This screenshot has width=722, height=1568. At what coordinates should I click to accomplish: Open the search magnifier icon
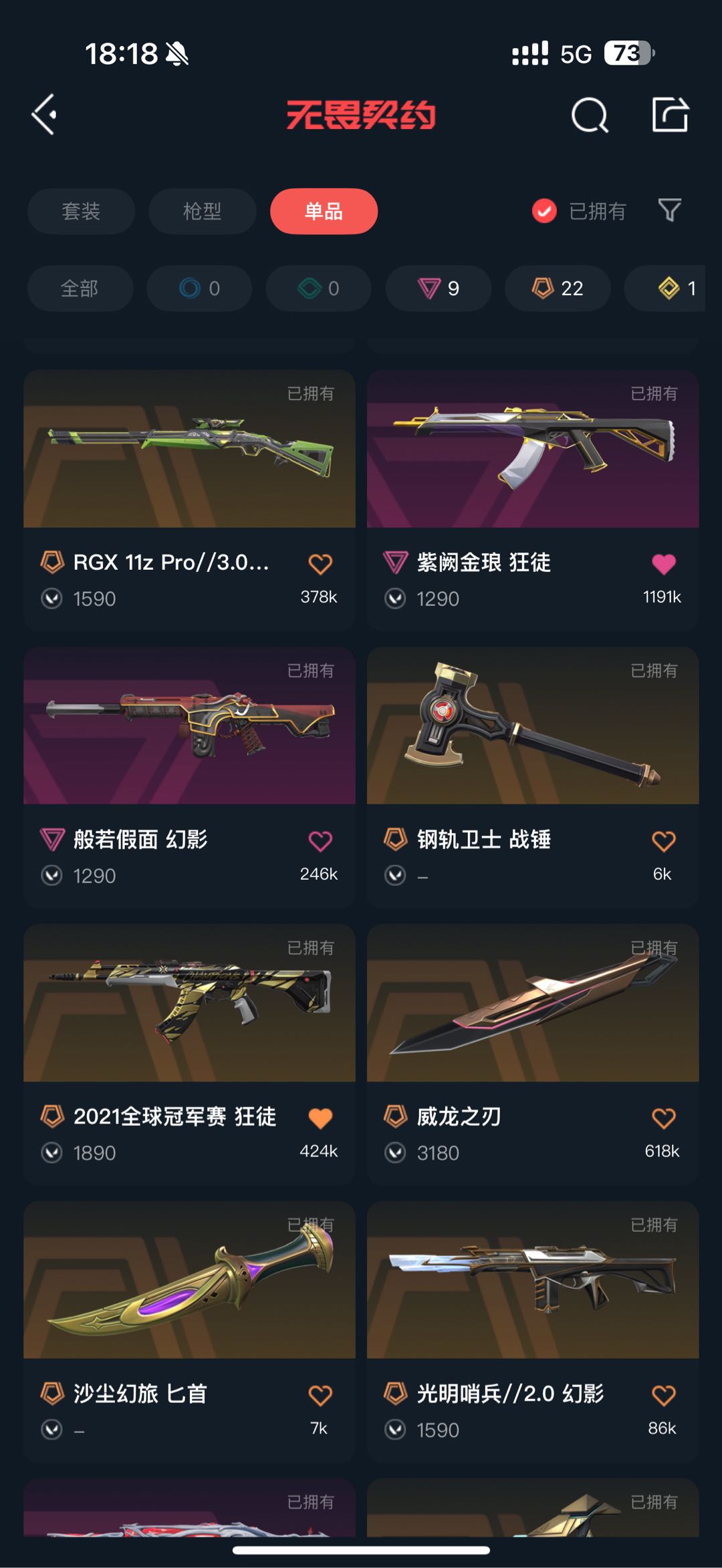coord(590,116)
